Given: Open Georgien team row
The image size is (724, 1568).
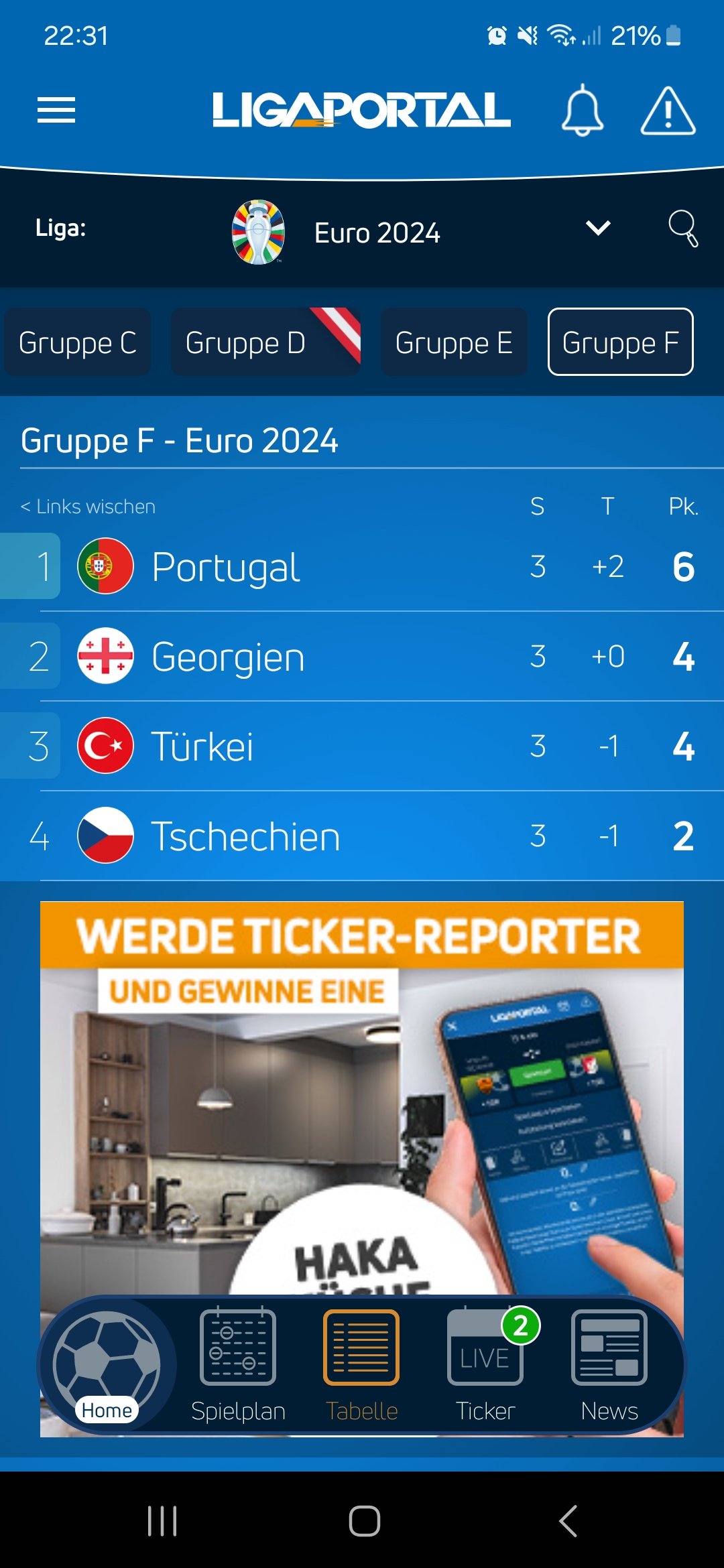Looking at the screenshot, I should click(362, 657).
